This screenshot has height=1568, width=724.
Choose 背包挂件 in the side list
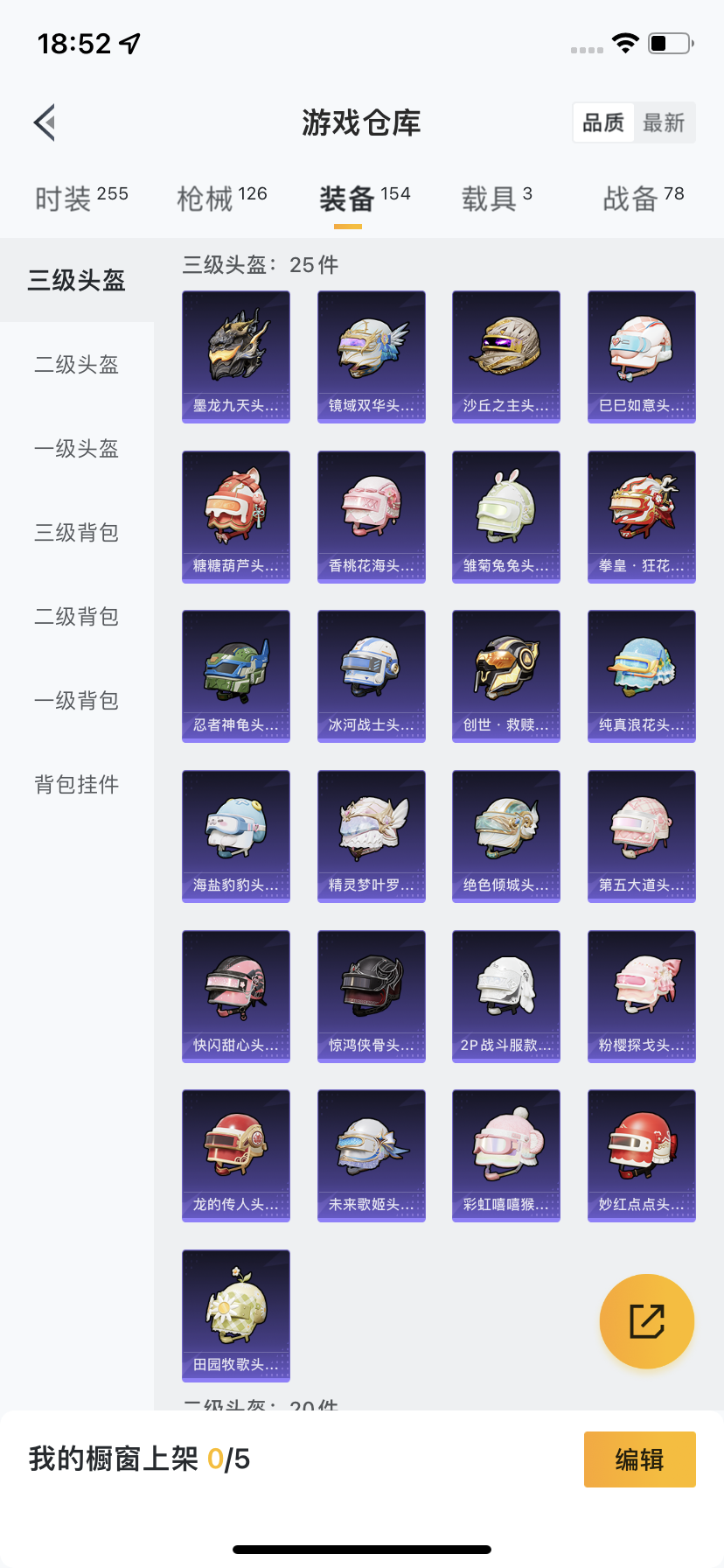click(77, 784)
